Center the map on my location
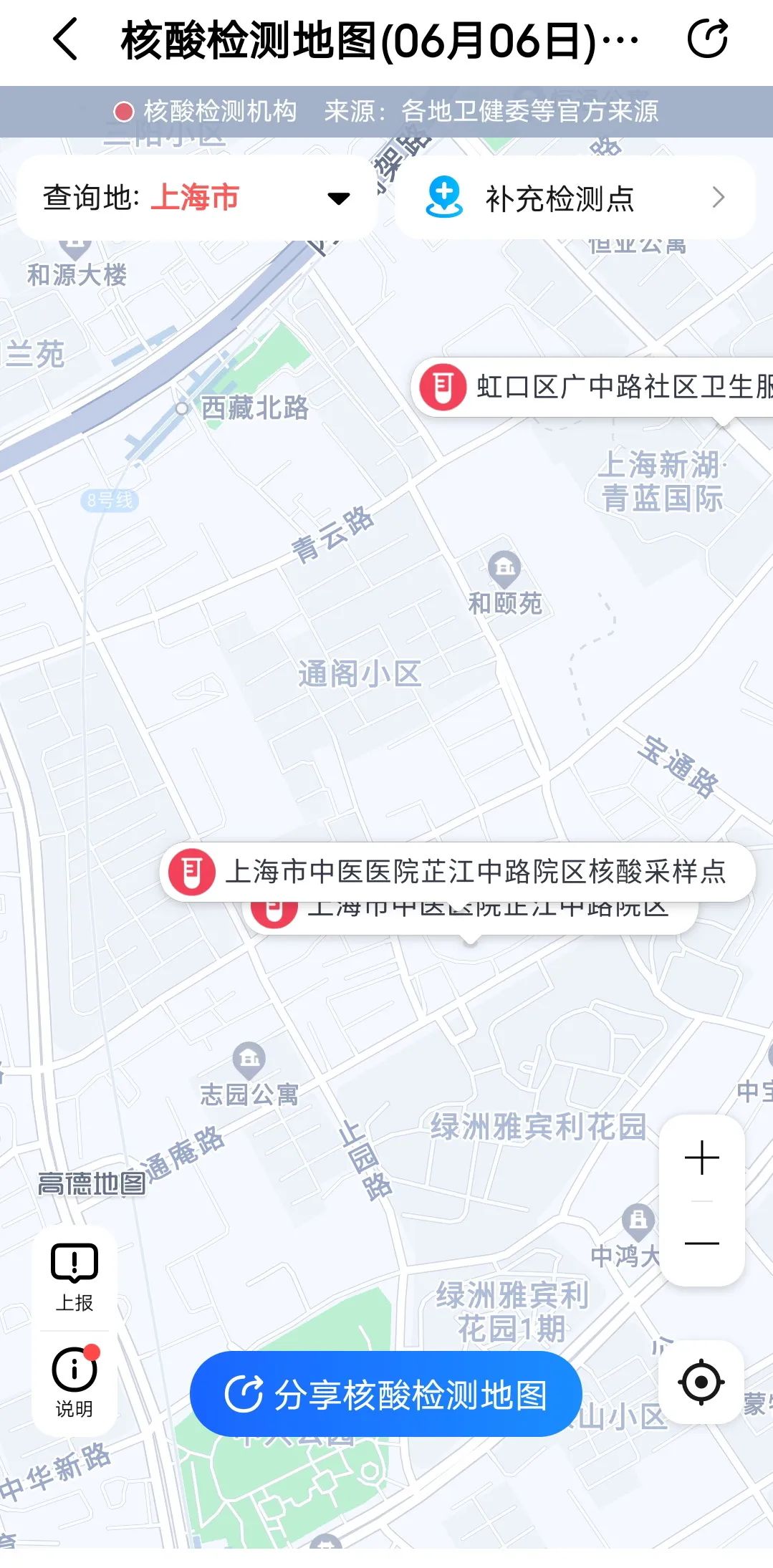 [701, 1381]
